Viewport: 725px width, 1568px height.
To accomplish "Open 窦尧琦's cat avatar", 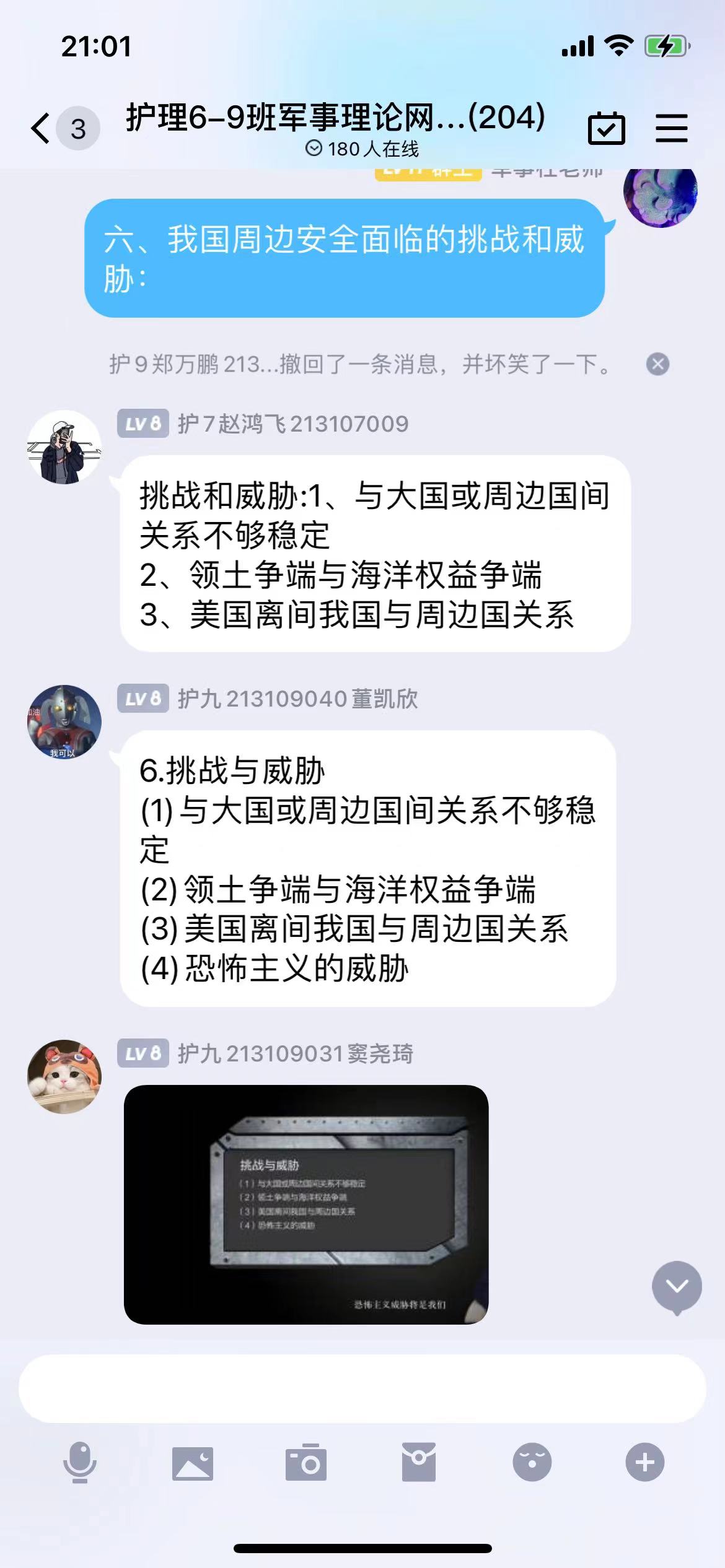I will point(64,1076).
